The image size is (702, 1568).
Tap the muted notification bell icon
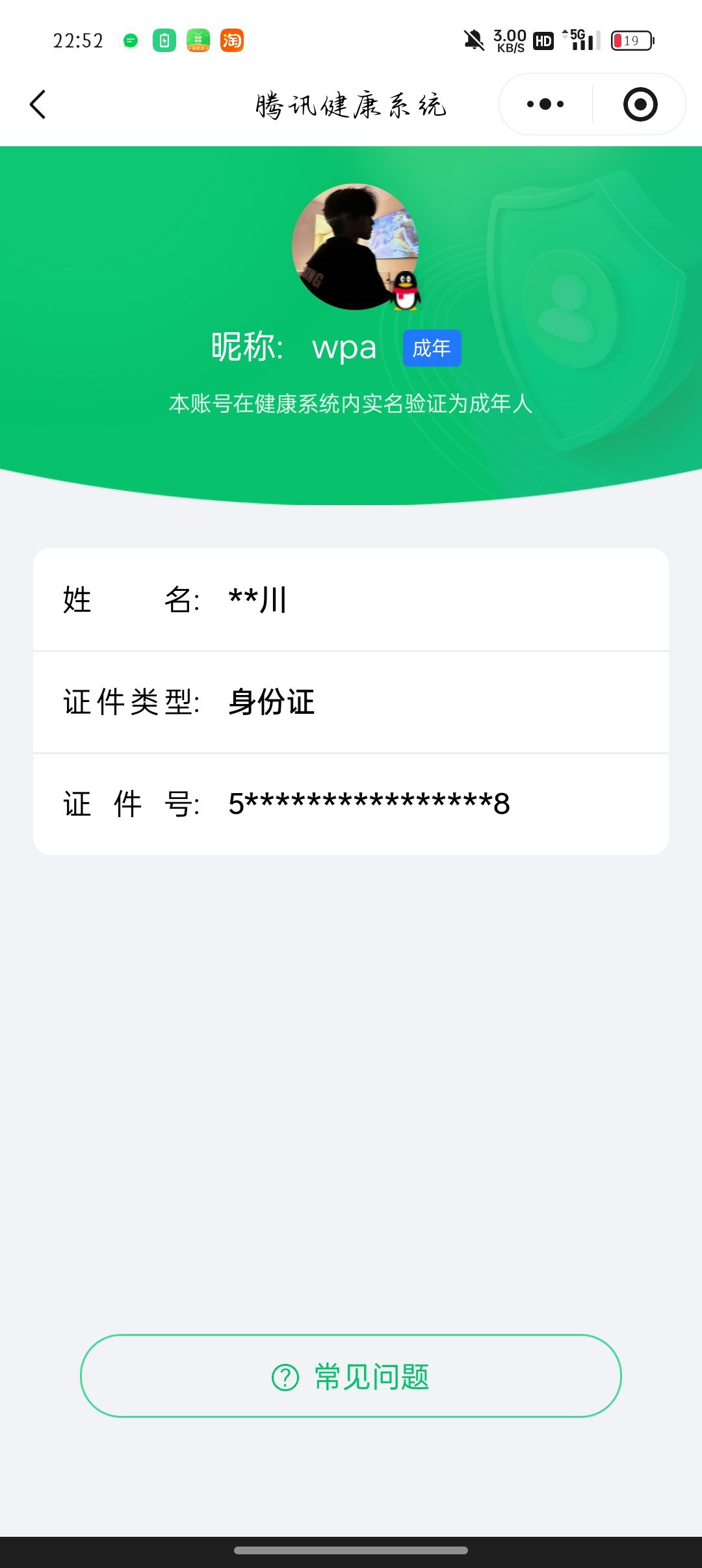[x=473, y=40]
